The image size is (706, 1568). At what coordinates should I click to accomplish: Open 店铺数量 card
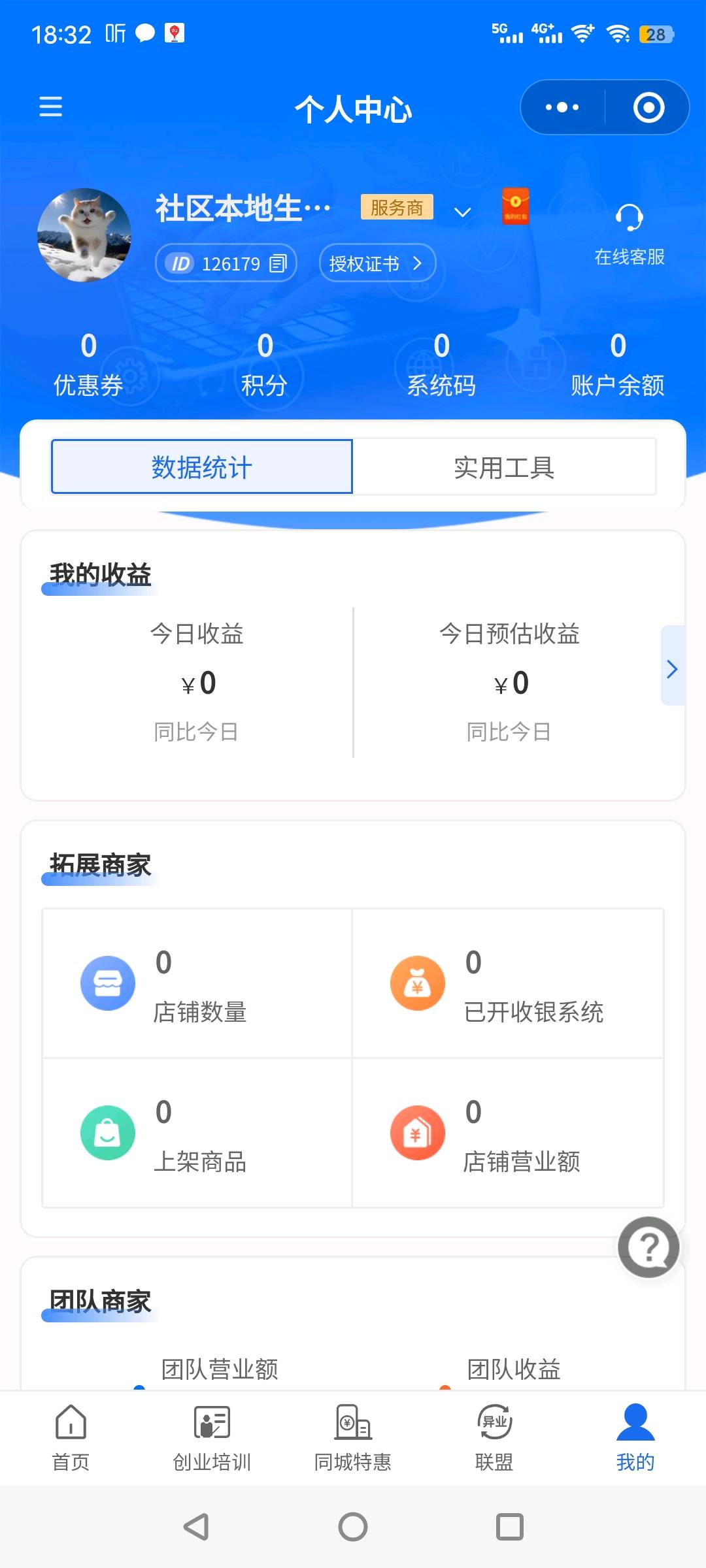(x=197, y=983)
